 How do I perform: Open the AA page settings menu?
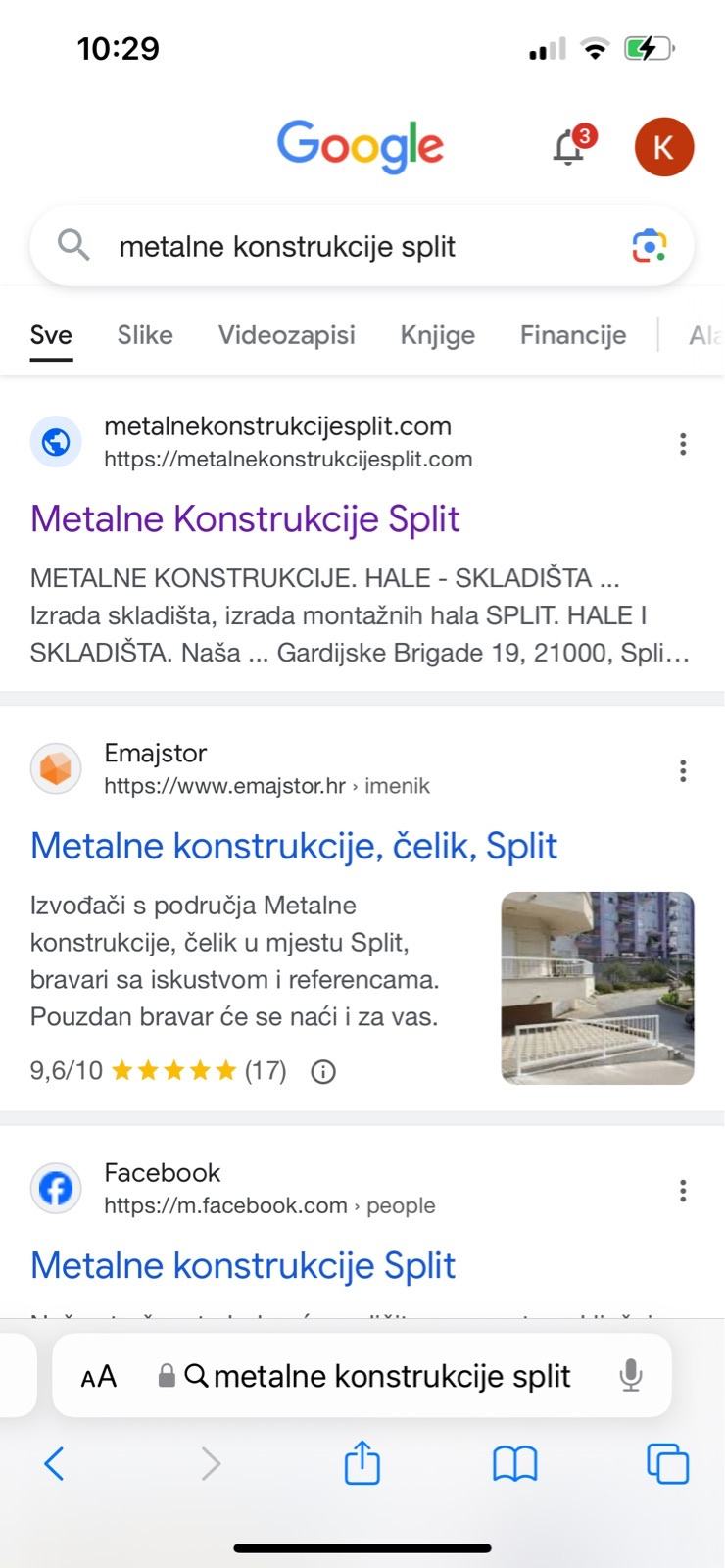tap(97, 1375)
